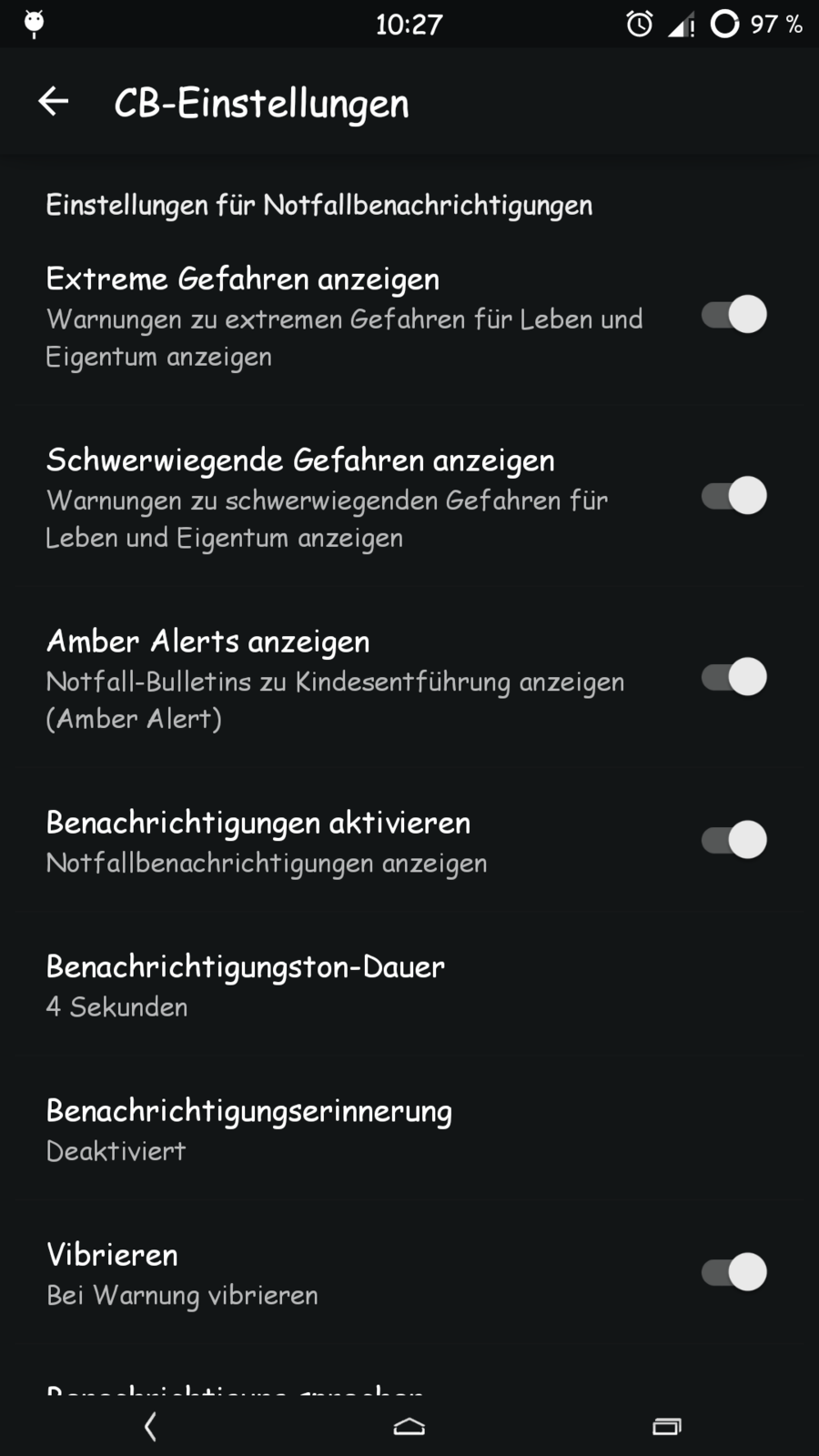Open Benachrichtigungston-Dauer setting
Viewport: 819px width, 1456px height.
tap(246, 985)
